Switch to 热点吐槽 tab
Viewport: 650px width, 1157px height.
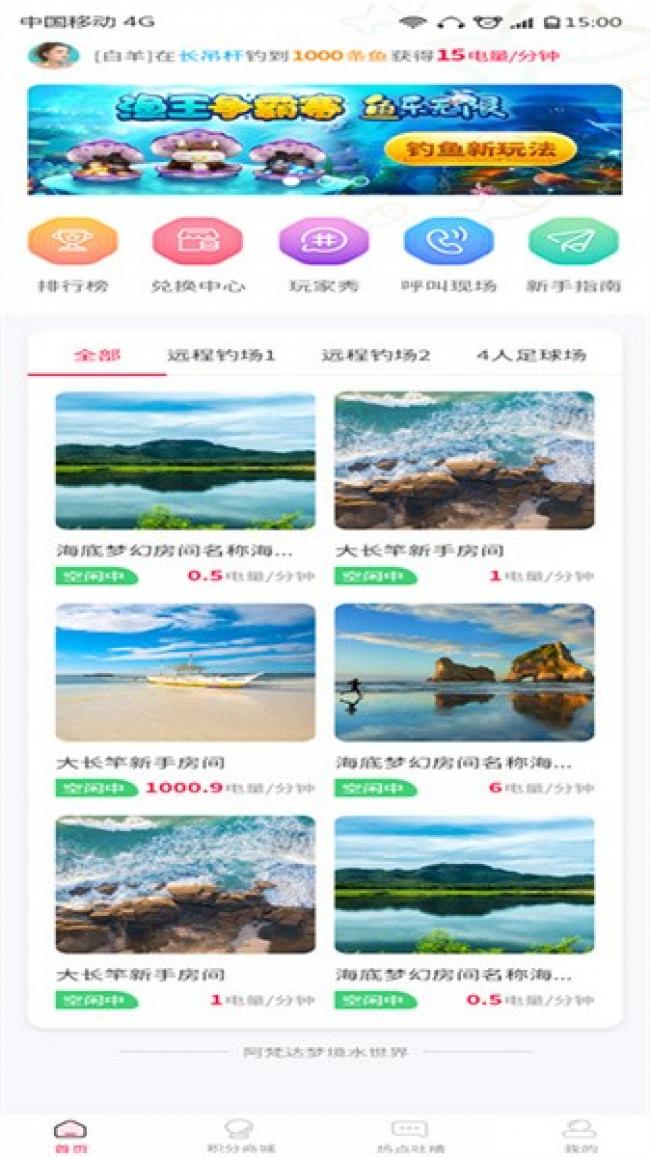[409, 1136]
